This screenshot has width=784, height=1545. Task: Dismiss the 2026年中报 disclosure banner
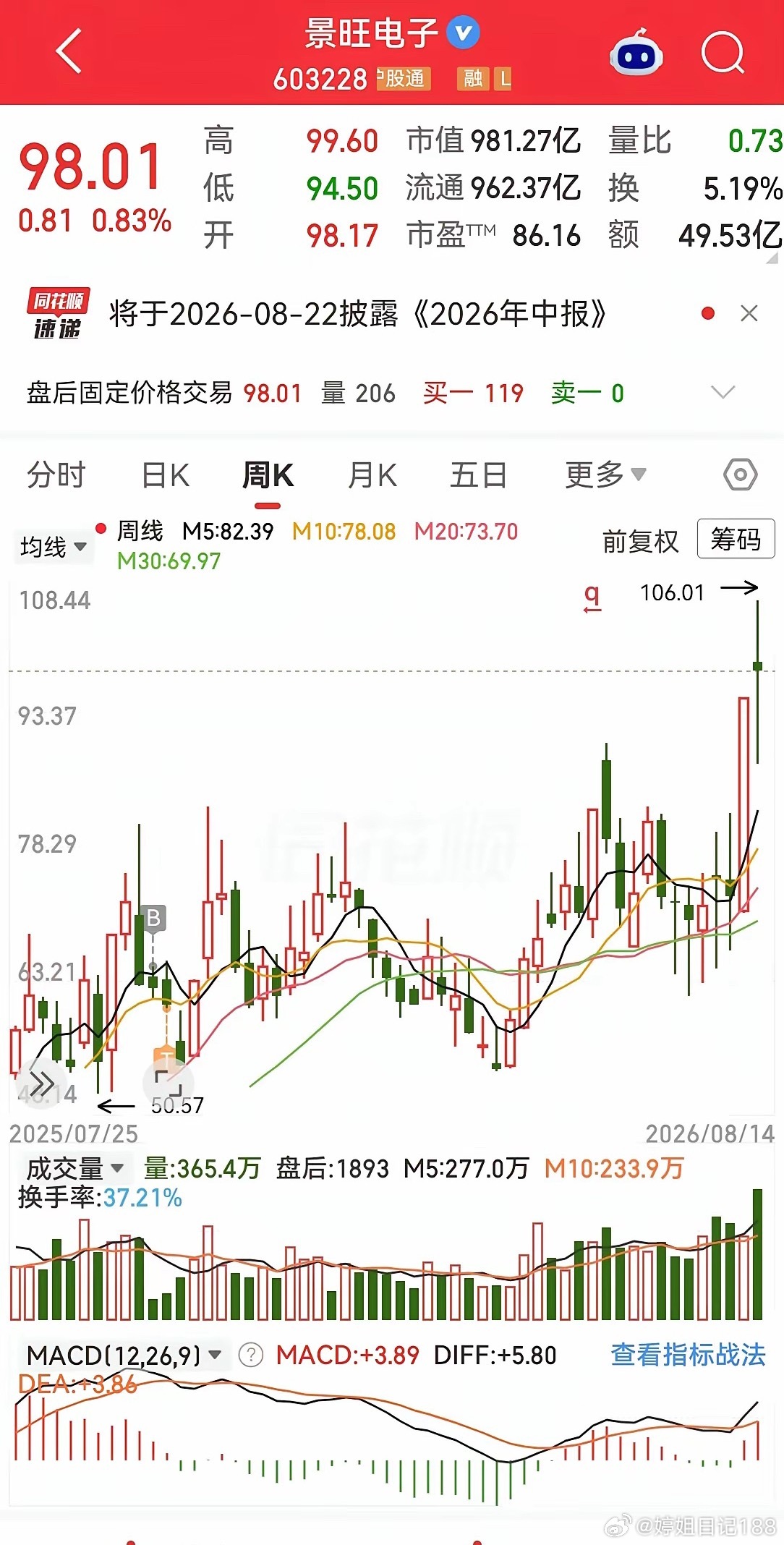pyautogui.click(x=749, y=313)
